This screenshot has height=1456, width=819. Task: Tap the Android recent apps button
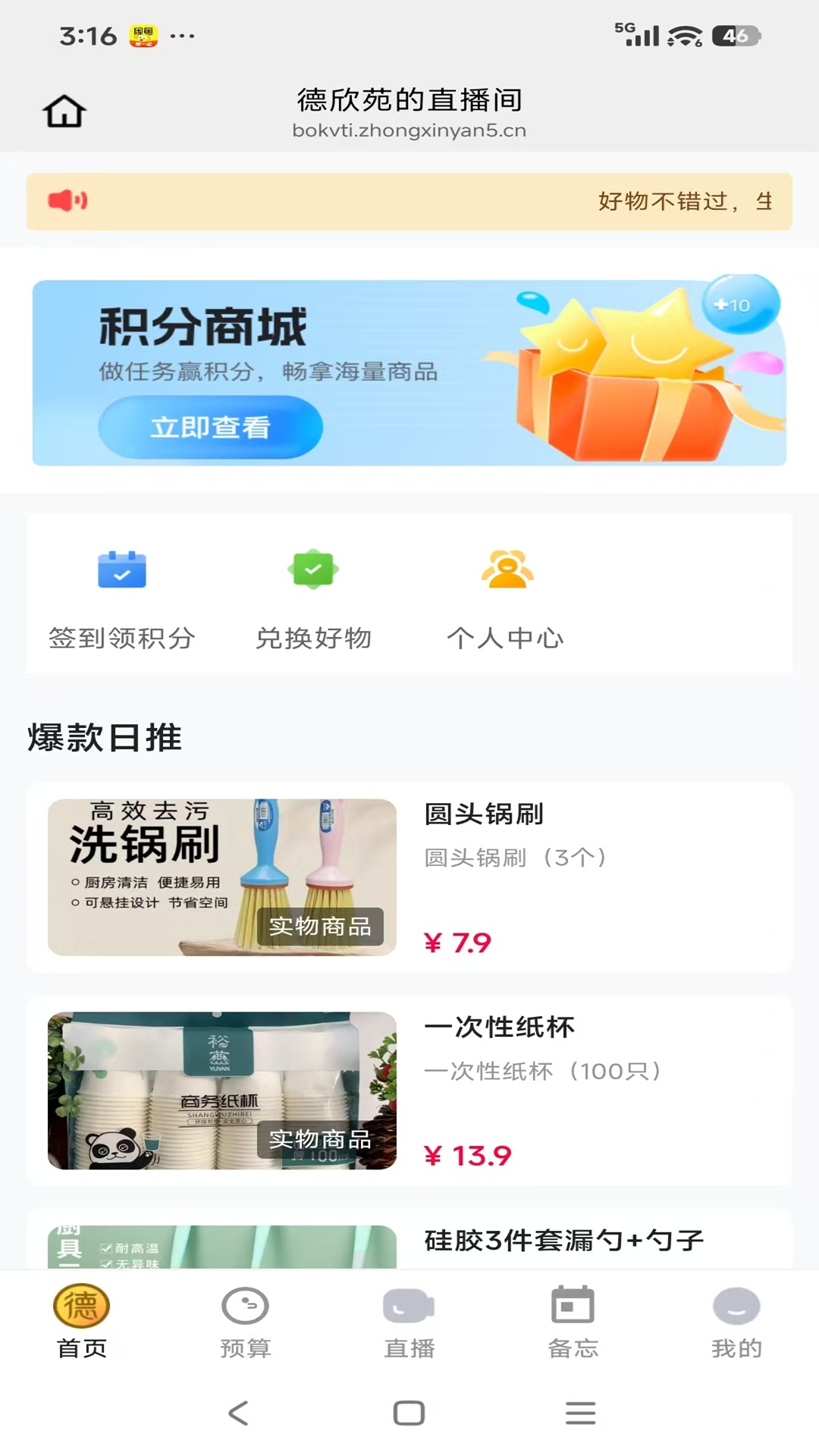[x=579, y=1412]
